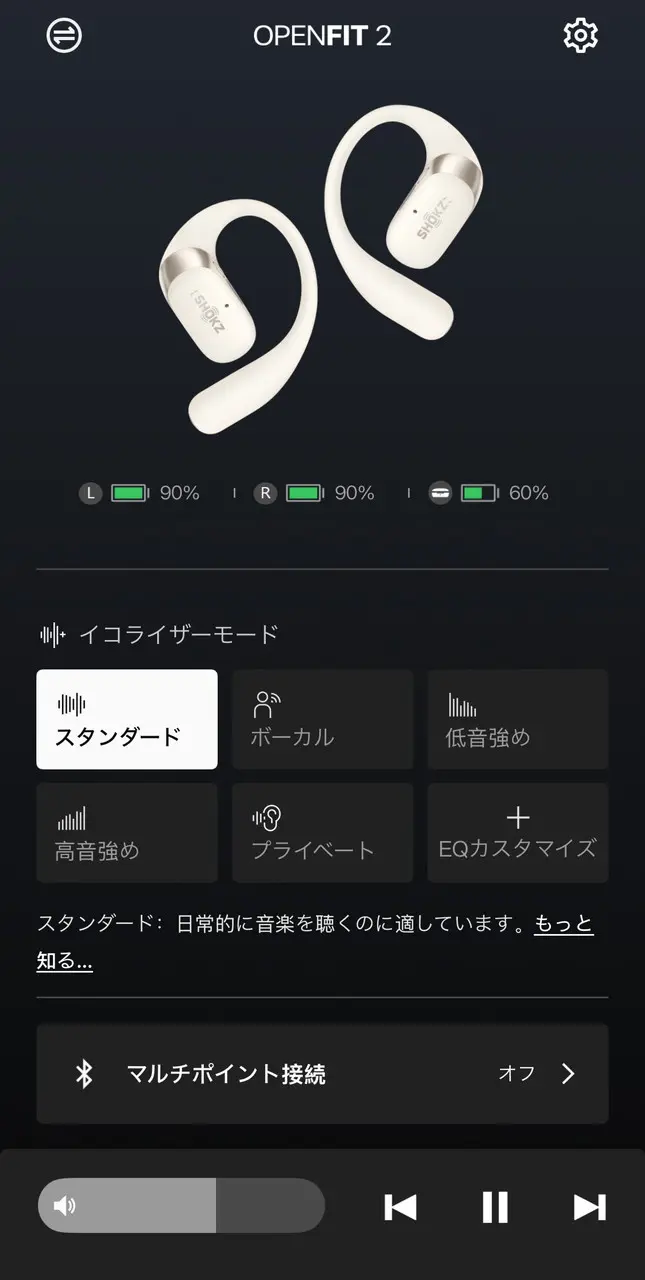Viewport: 645px width, 1280px height.
Task: Skip to the next track
Action: 589,1207
